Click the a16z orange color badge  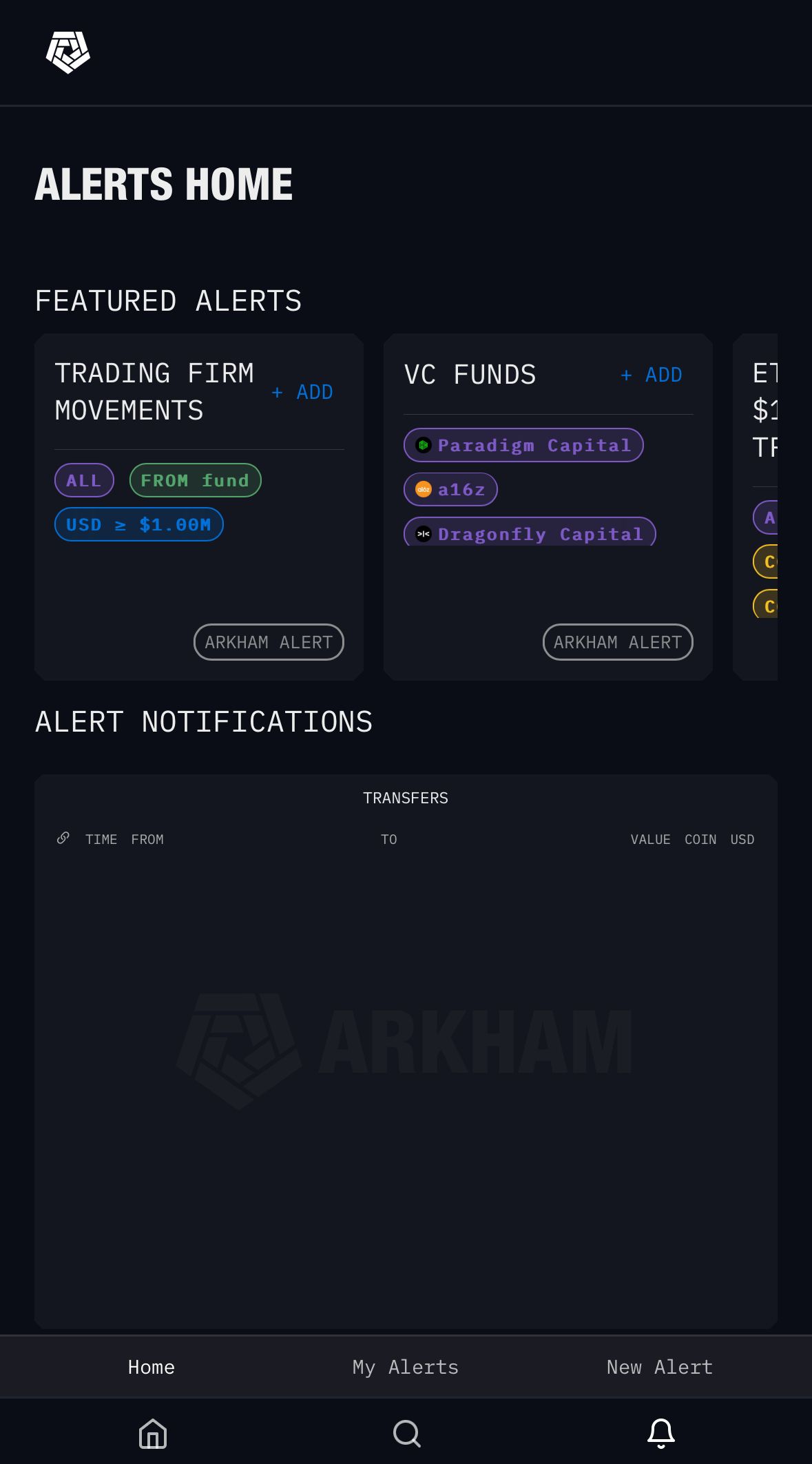point(423,489)
